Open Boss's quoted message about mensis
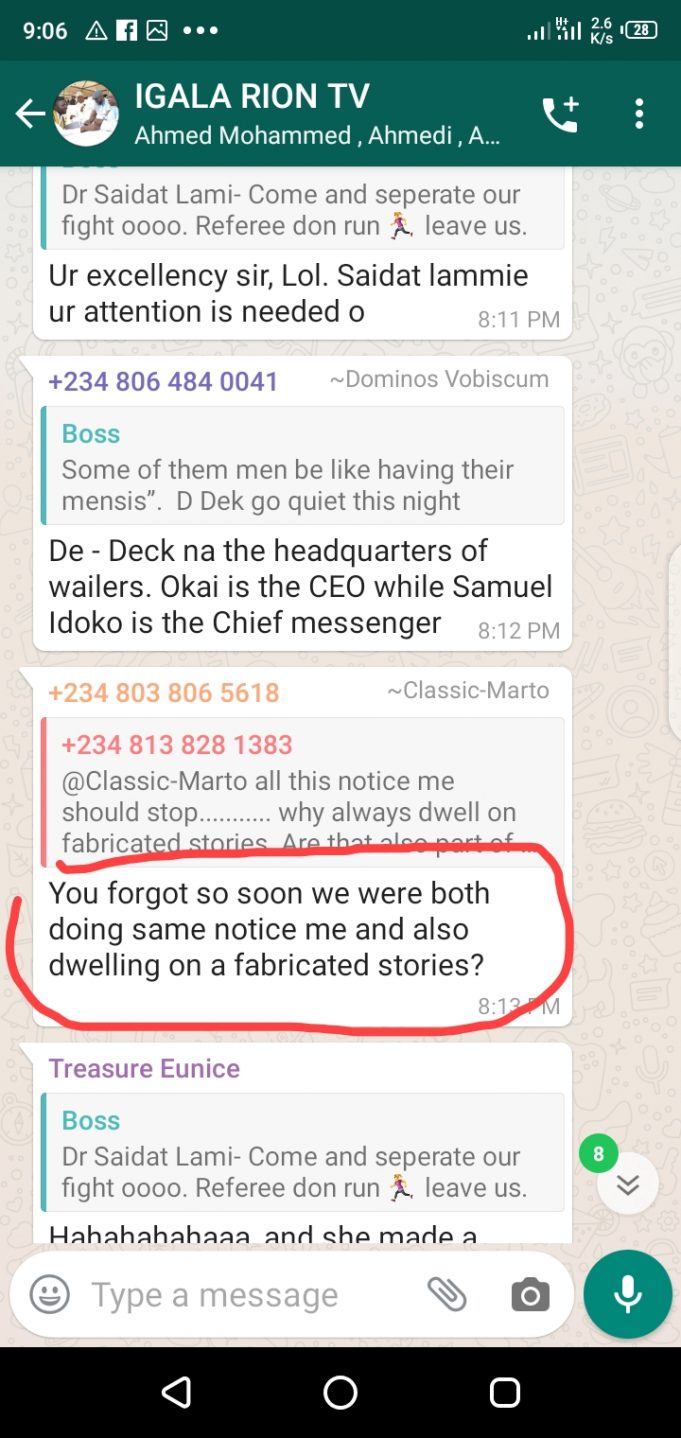 click(x=303, y=465)
